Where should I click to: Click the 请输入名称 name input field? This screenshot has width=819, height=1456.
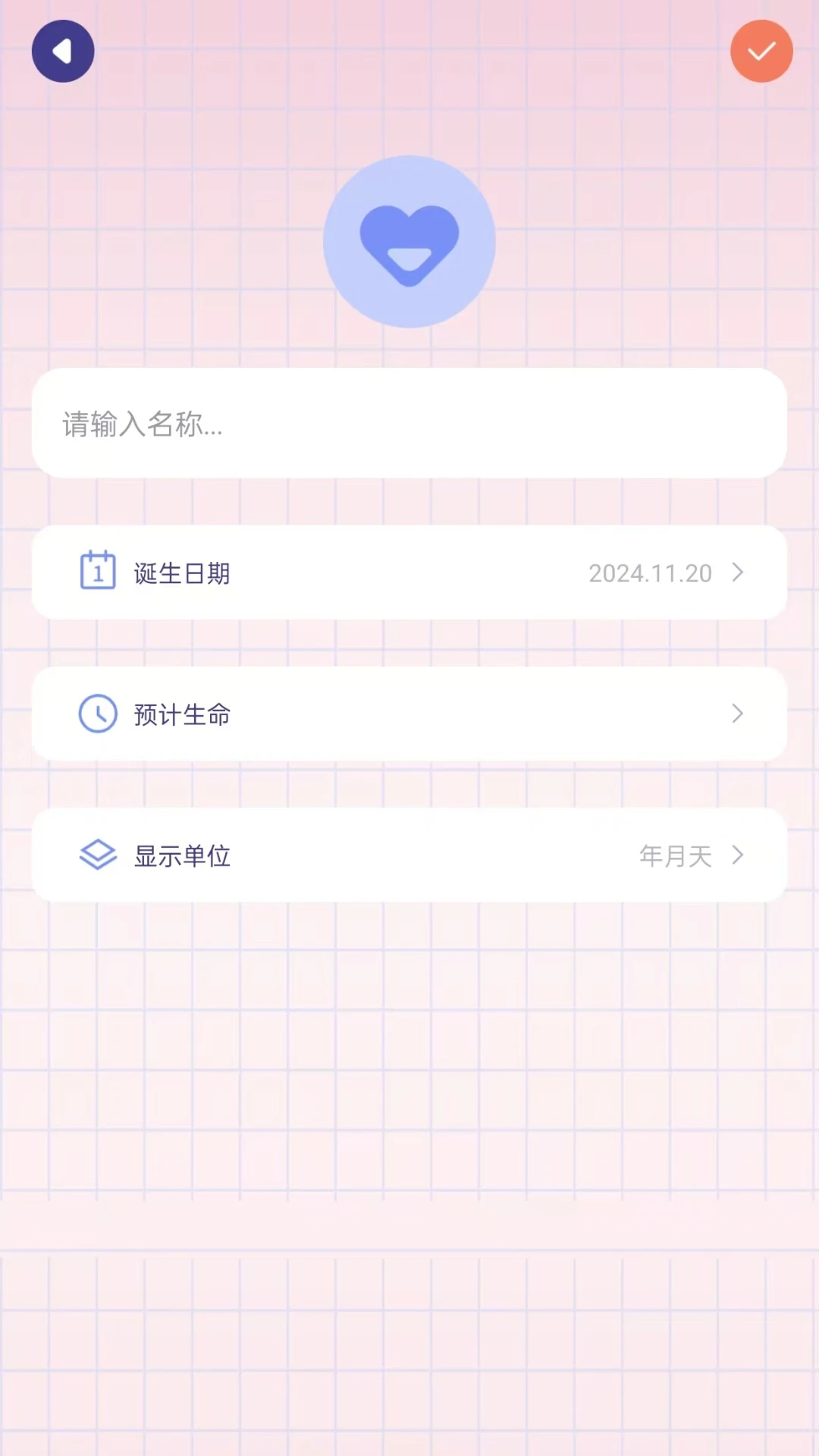tap(409, 425)
